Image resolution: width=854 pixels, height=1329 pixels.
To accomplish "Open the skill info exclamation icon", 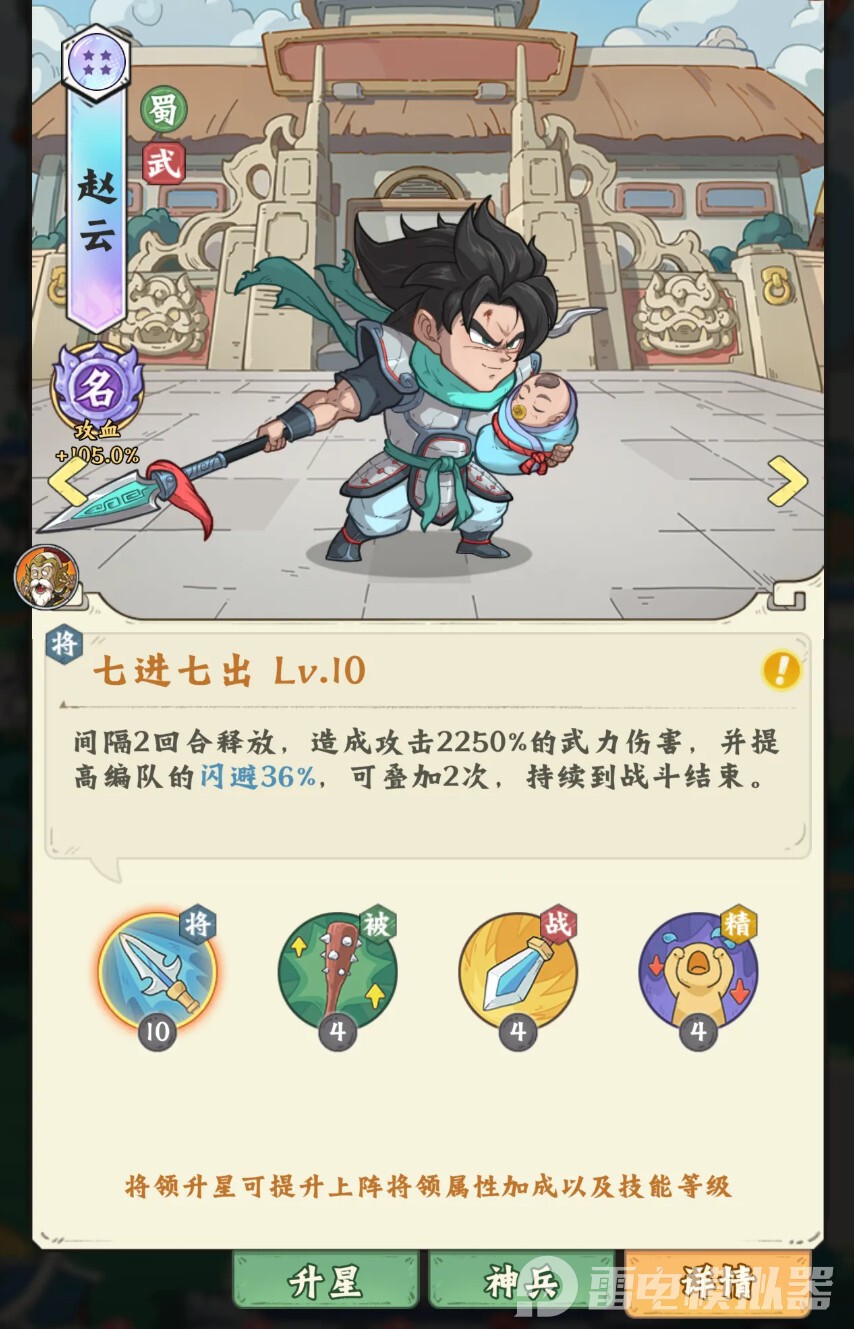I will [x=781, y=671].
